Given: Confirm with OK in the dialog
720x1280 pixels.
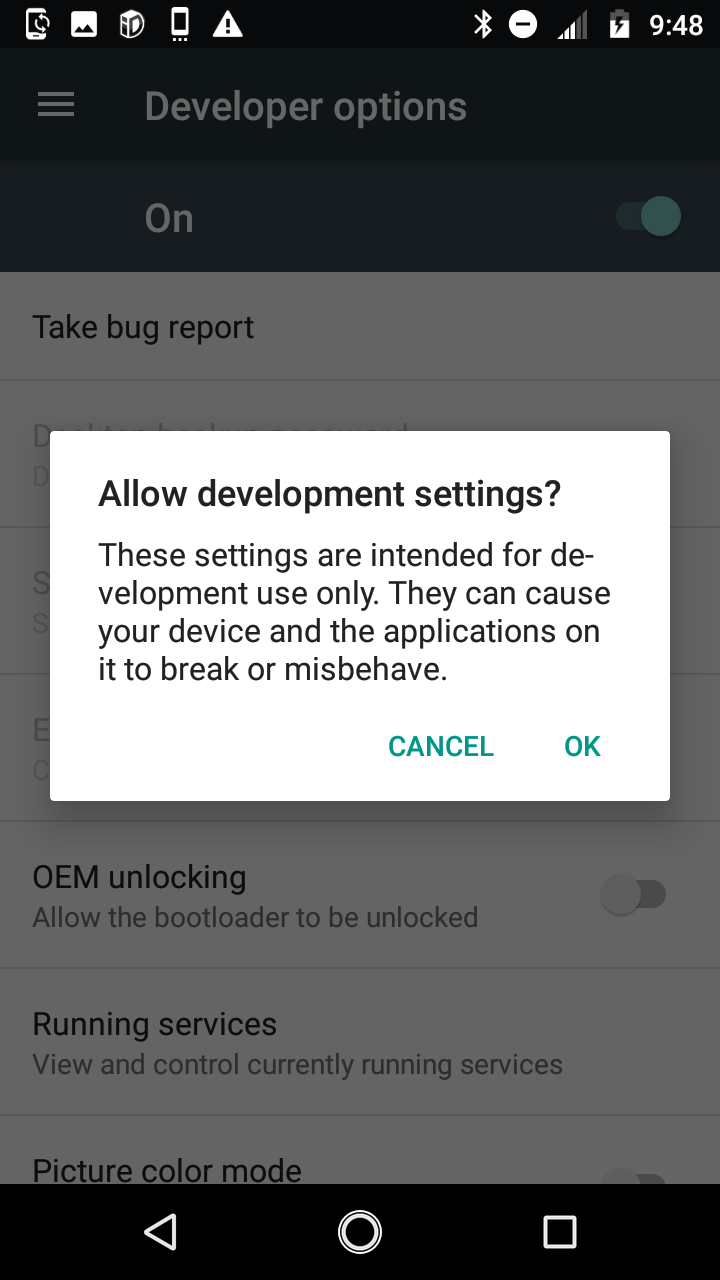Looking at the screenshot, I should 582,746.
